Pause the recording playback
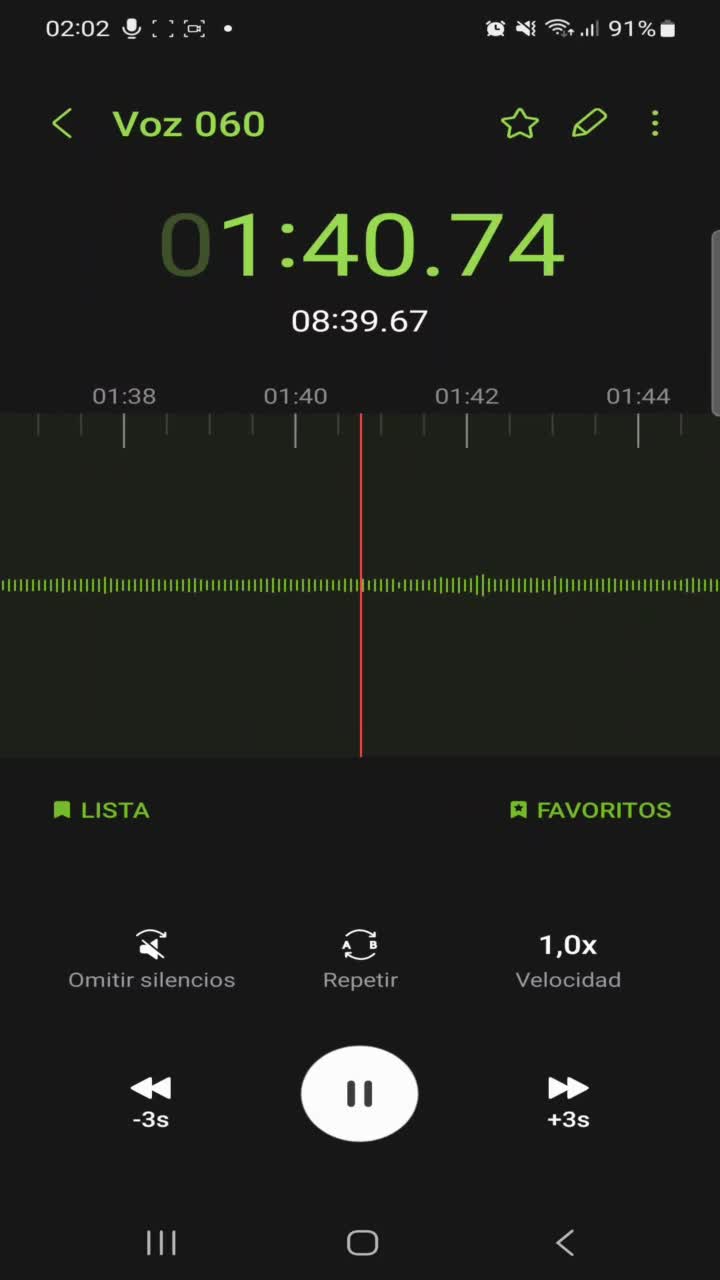Screen dimensions: 720x1280 tap(360, 1094)
